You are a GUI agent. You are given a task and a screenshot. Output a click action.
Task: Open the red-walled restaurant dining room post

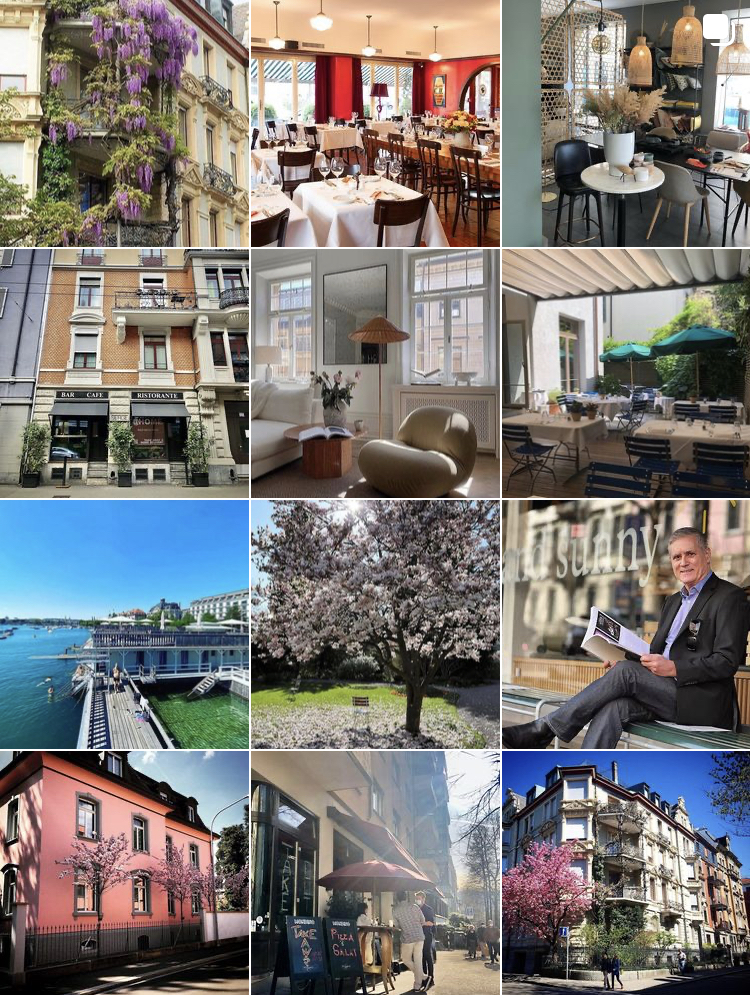click(375, 123)
